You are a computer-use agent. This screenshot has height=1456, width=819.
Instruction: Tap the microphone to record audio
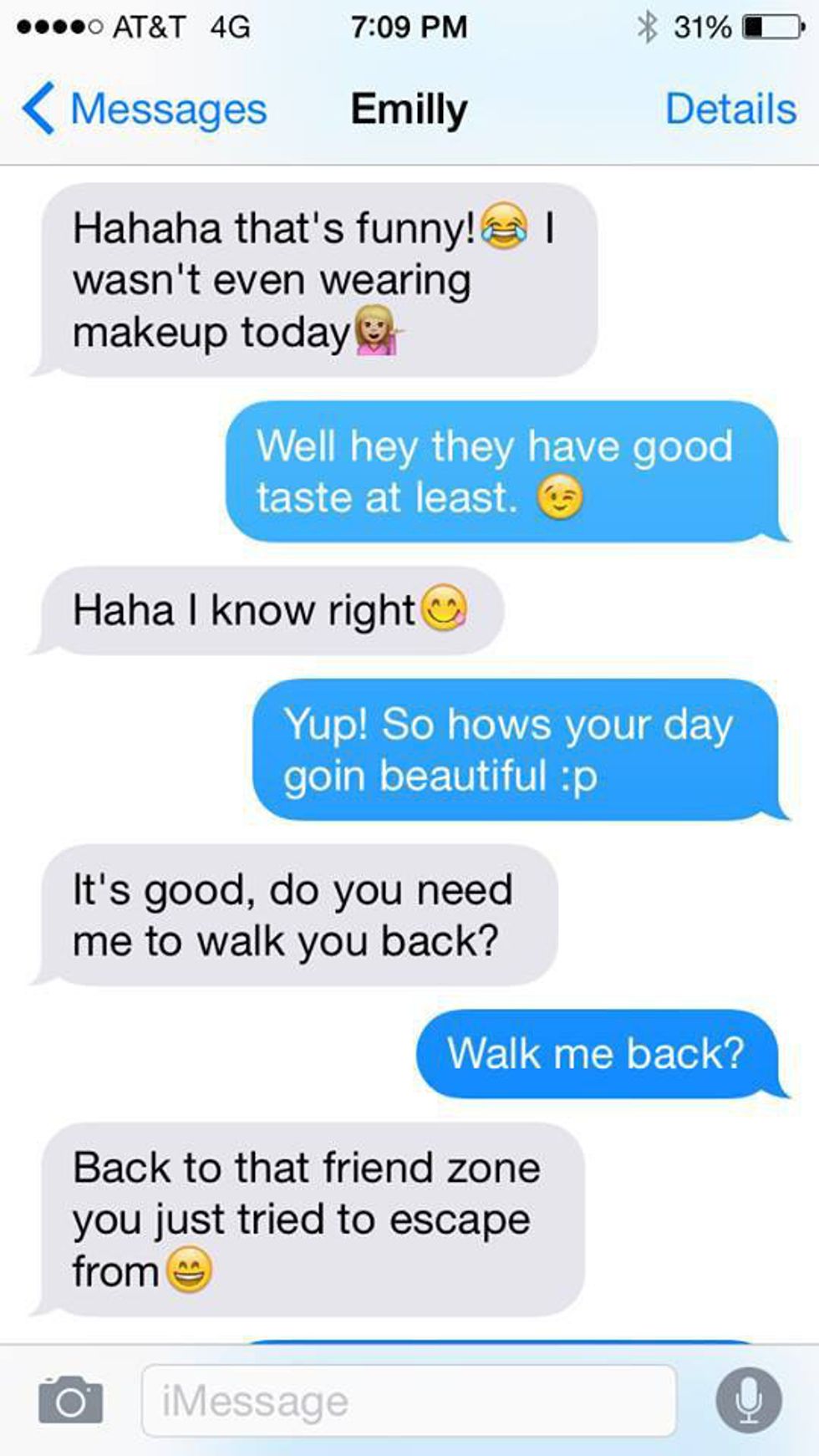pyautogui.click(x=749, y=1400)
